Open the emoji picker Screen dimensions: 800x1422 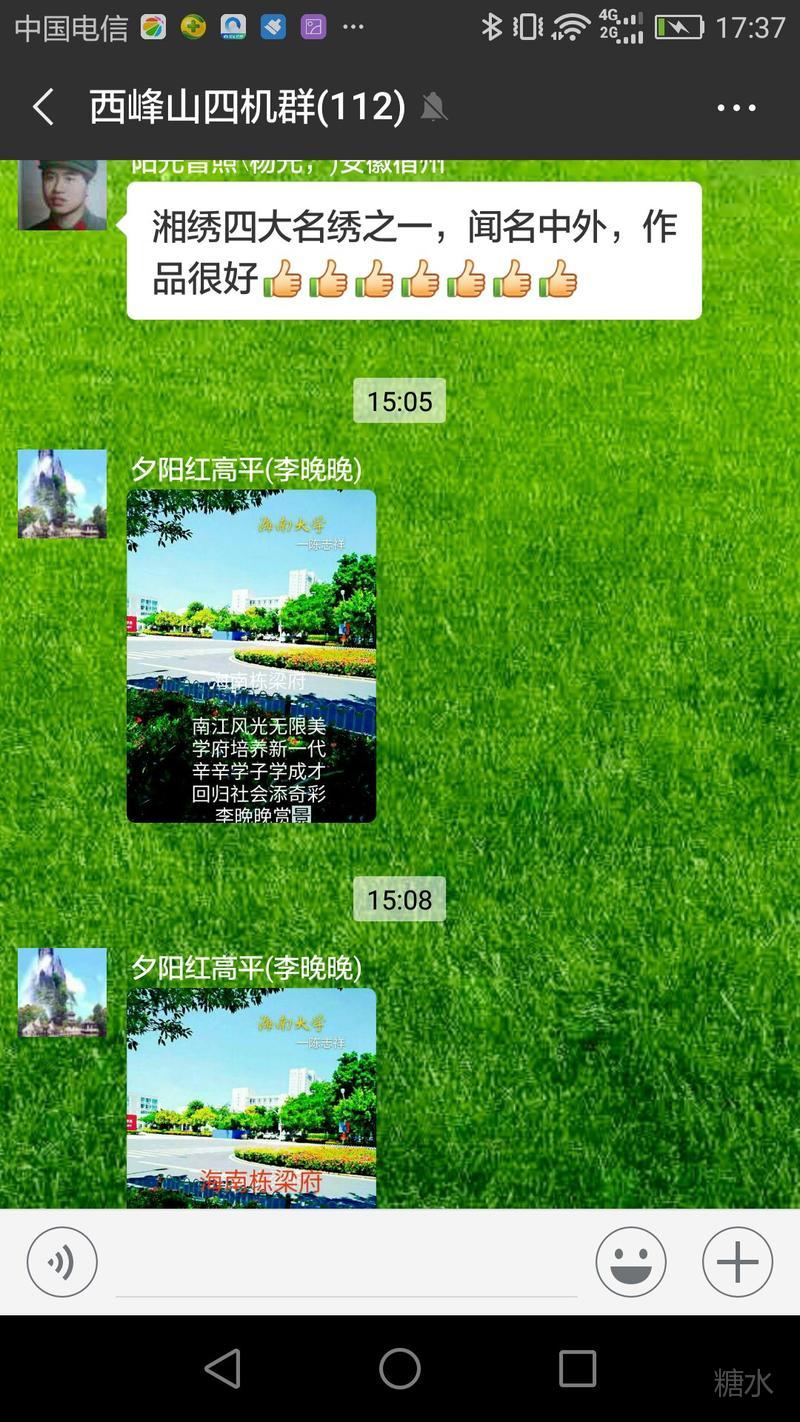tap(631, 1262)
